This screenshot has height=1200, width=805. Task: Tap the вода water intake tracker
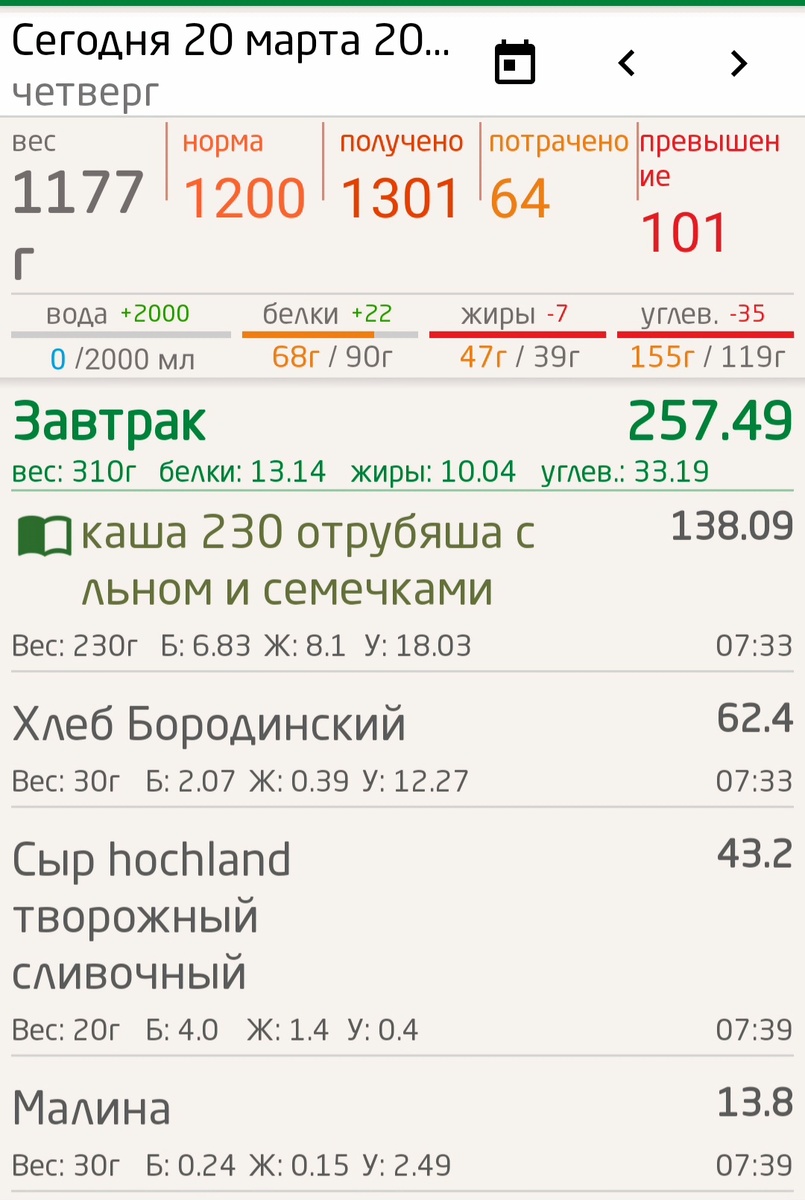click(x=121, y=336)
